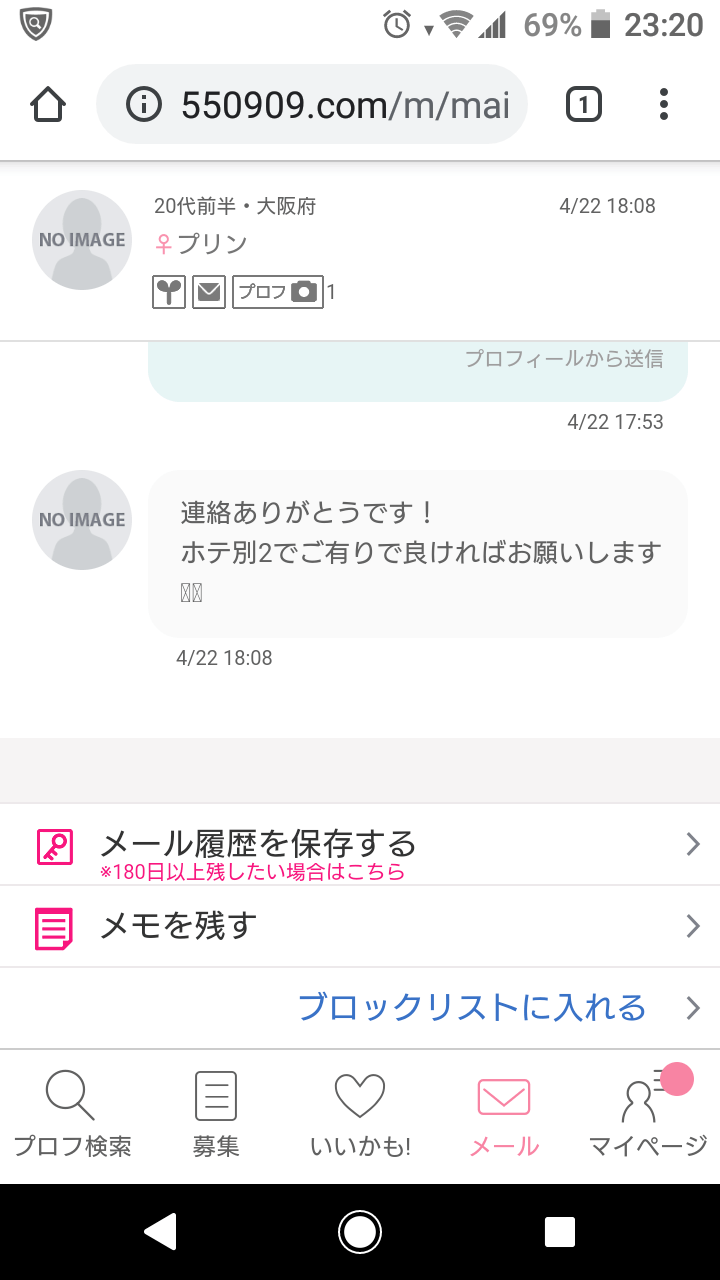The height and width of the screenshot is (1280, 720).
Task: View プリン's profile photo badge
Action: 278,292
